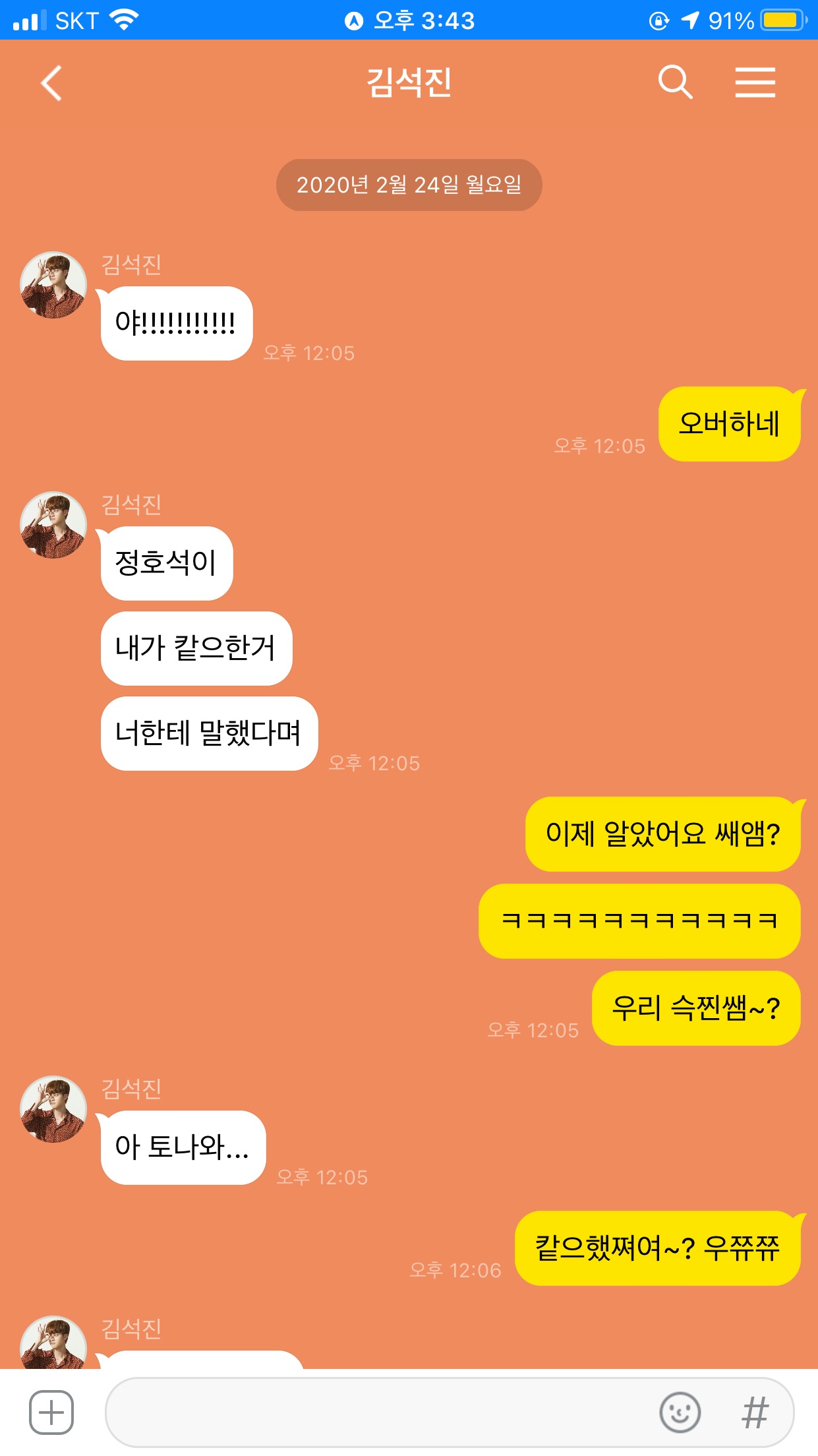Image resolution: width=818 pixels, height=1456 pixels.
Task: Open the chat room hamburger menu
Action: click(755, 82)
